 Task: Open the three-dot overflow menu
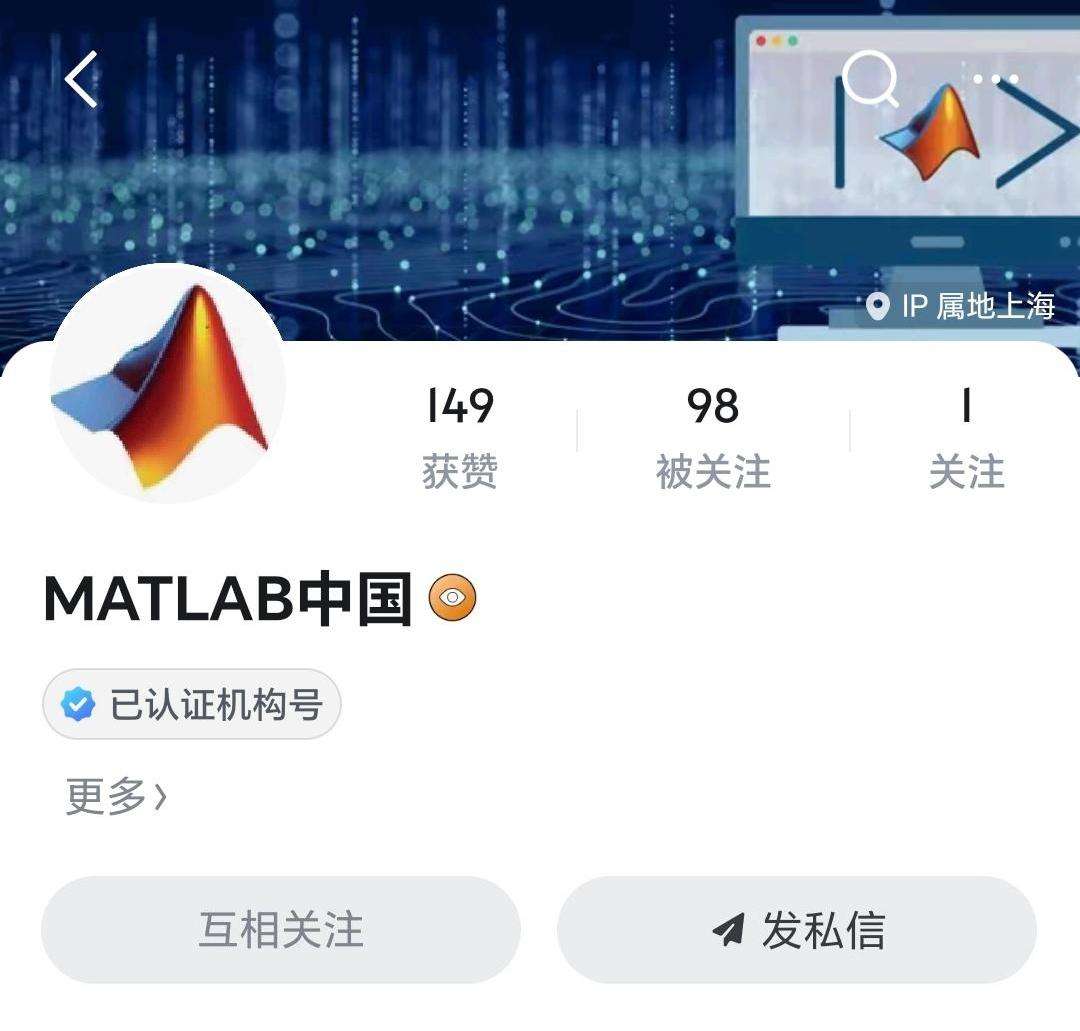[995, 79]
